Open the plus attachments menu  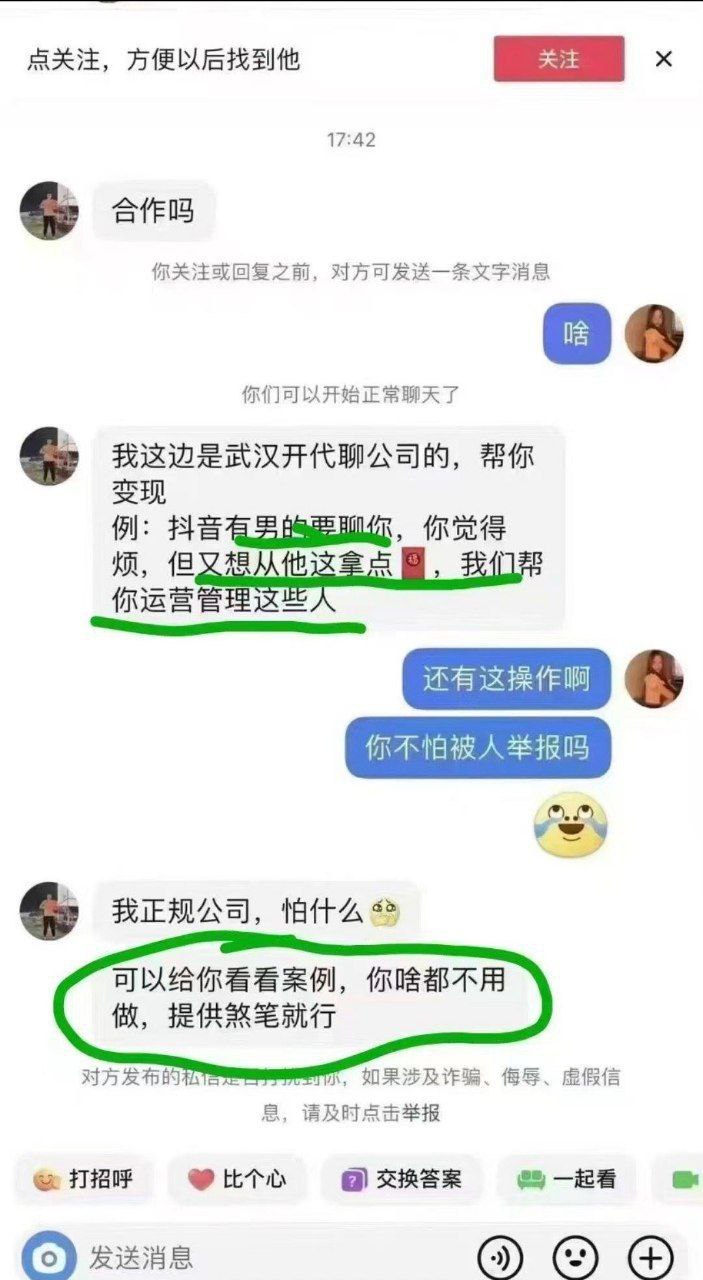[650, 1256]
